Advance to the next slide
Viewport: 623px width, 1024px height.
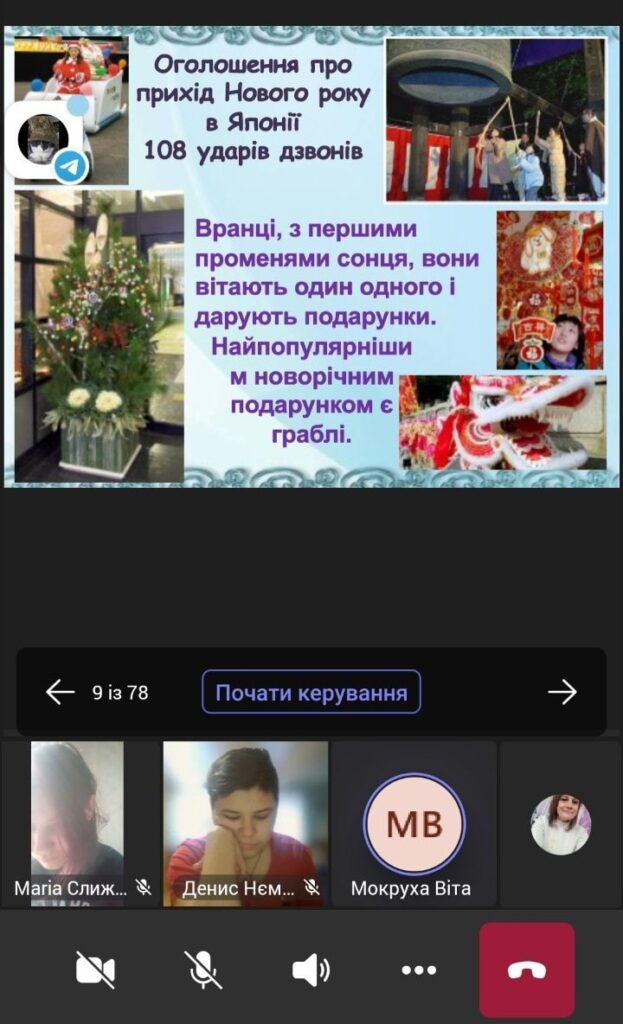[562, 692]
